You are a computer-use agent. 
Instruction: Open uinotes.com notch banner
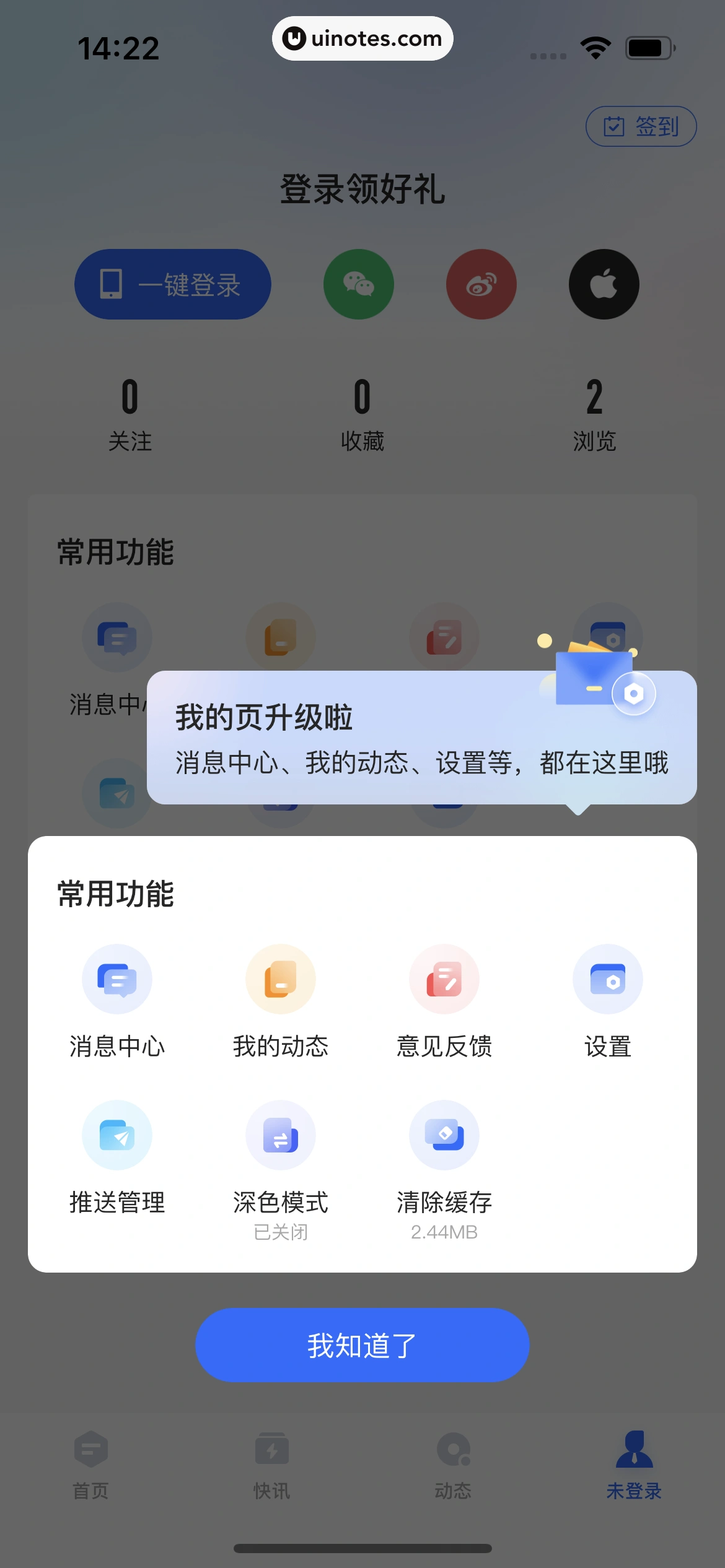[362, 38]
